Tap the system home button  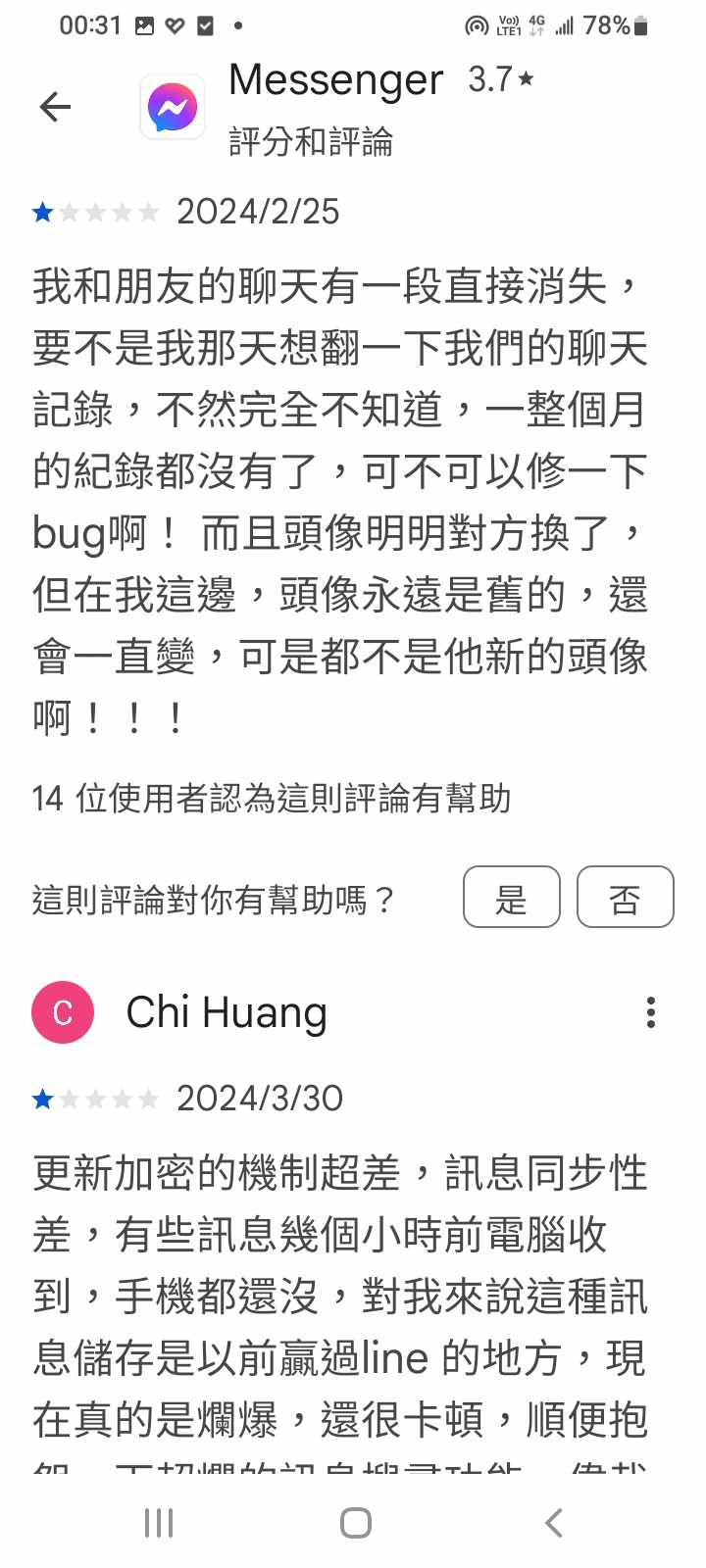pyautogui.click(x=355, y=1523)
